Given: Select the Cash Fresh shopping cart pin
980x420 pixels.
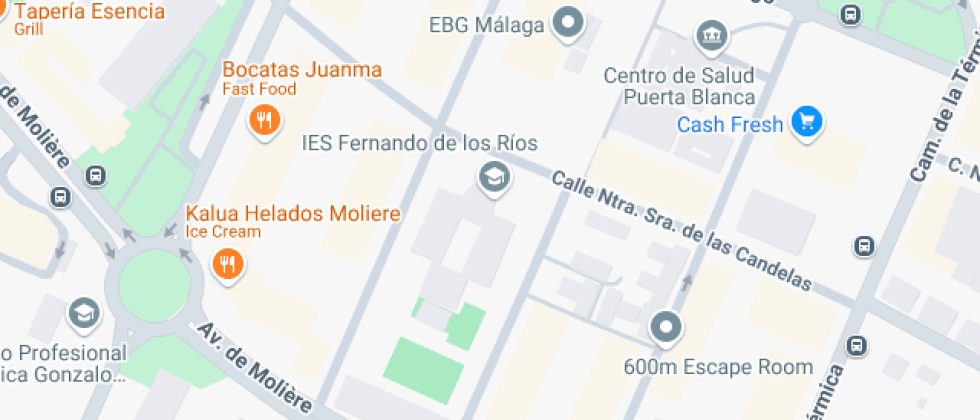Looking at the screenshot, I should [x=806, y=123].
